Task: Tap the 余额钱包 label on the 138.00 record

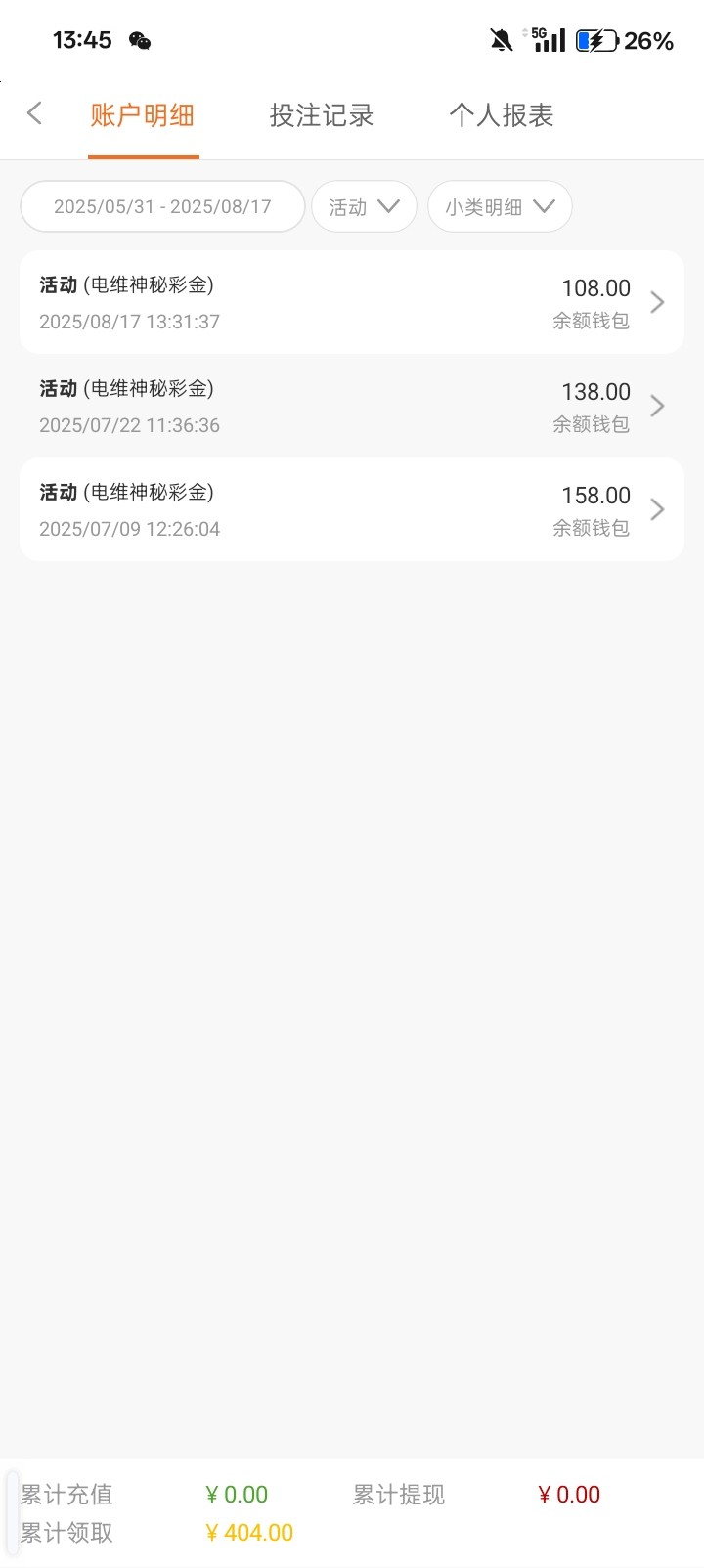Action: pos(593,424)
